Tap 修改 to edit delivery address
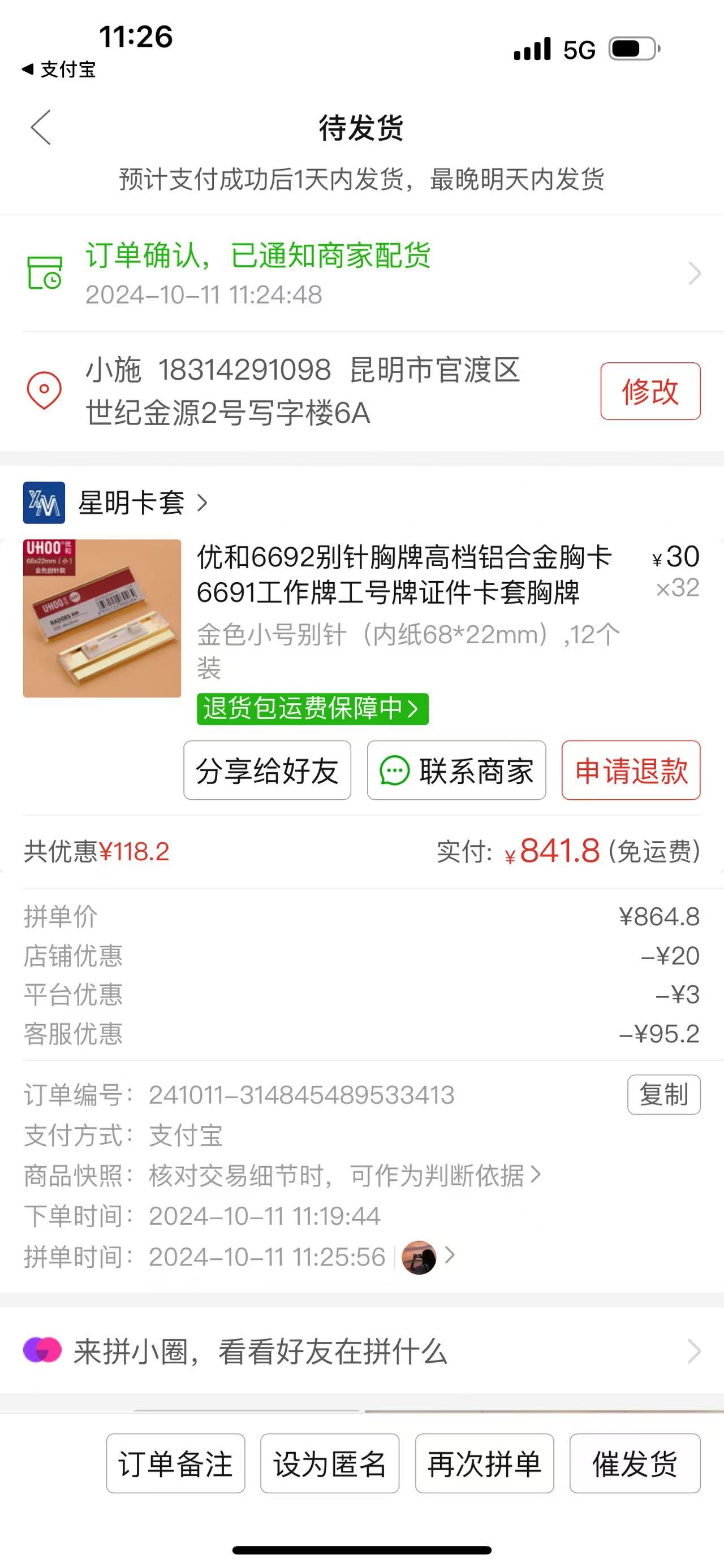 650,391
